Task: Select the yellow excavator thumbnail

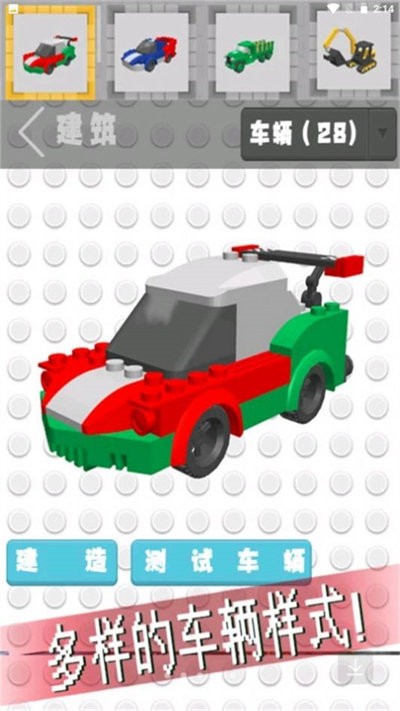Action: point(353,51)
